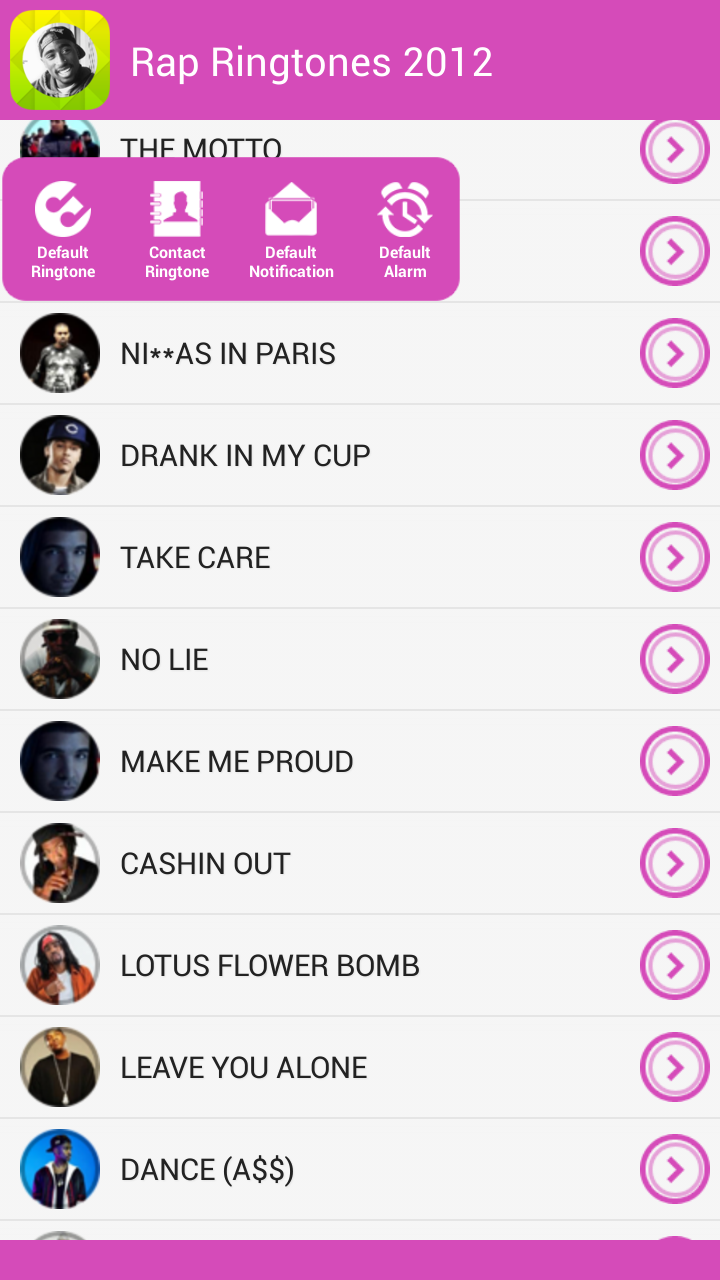Play the NI**AS IN PARIS ringtone

click(228, 354)
